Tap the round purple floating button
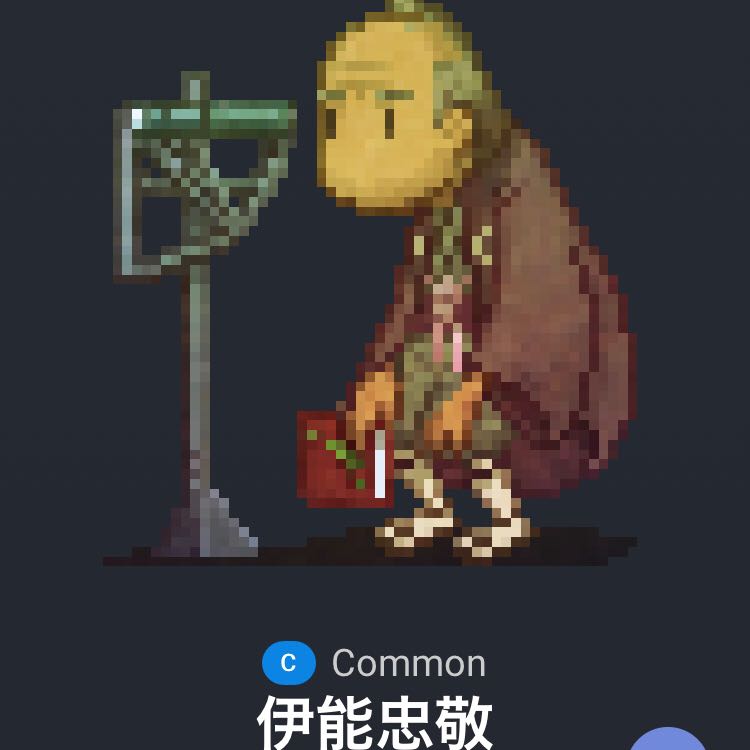Screen dimensions: 750x750 click(668, 741)
